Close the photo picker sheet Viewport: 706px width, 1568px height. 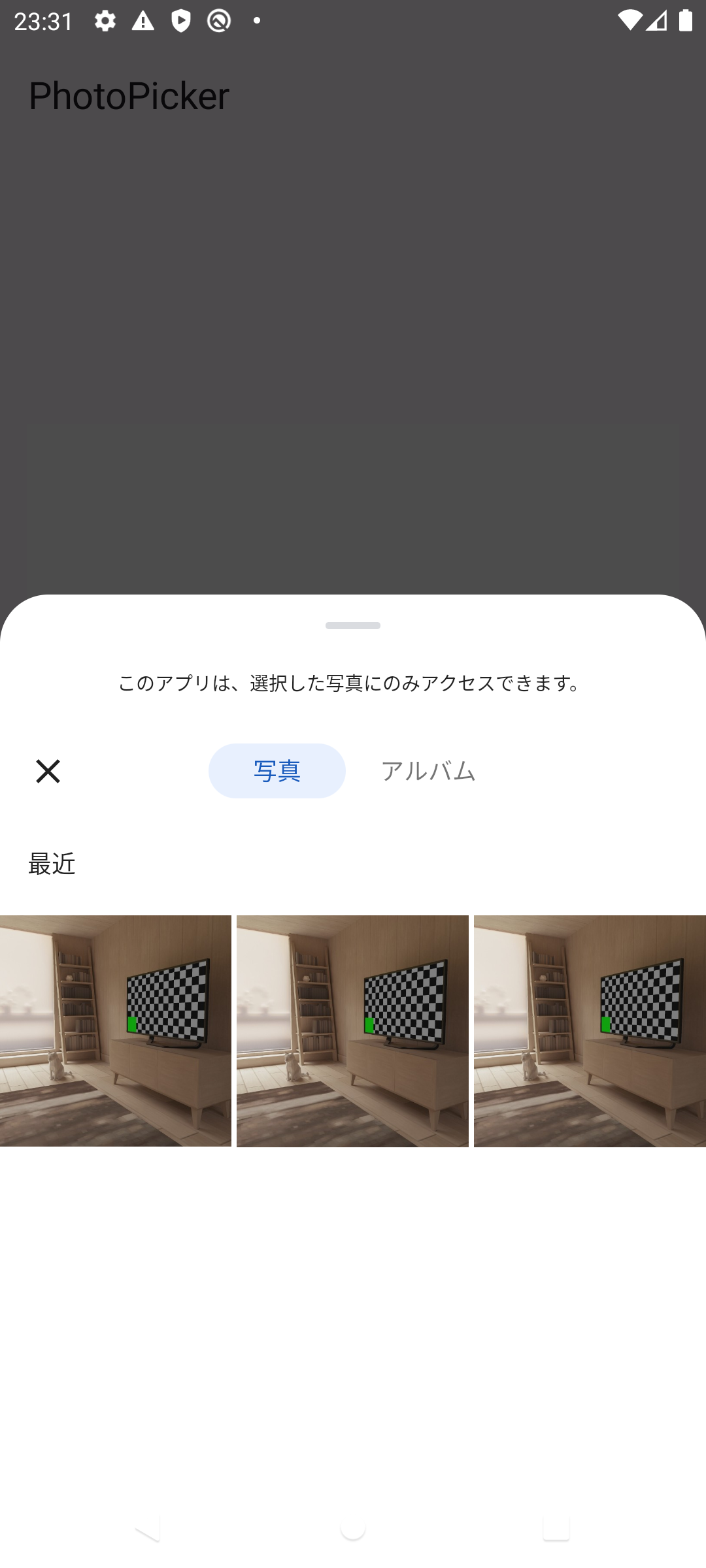pyautogui.click(x=48, y=771)
